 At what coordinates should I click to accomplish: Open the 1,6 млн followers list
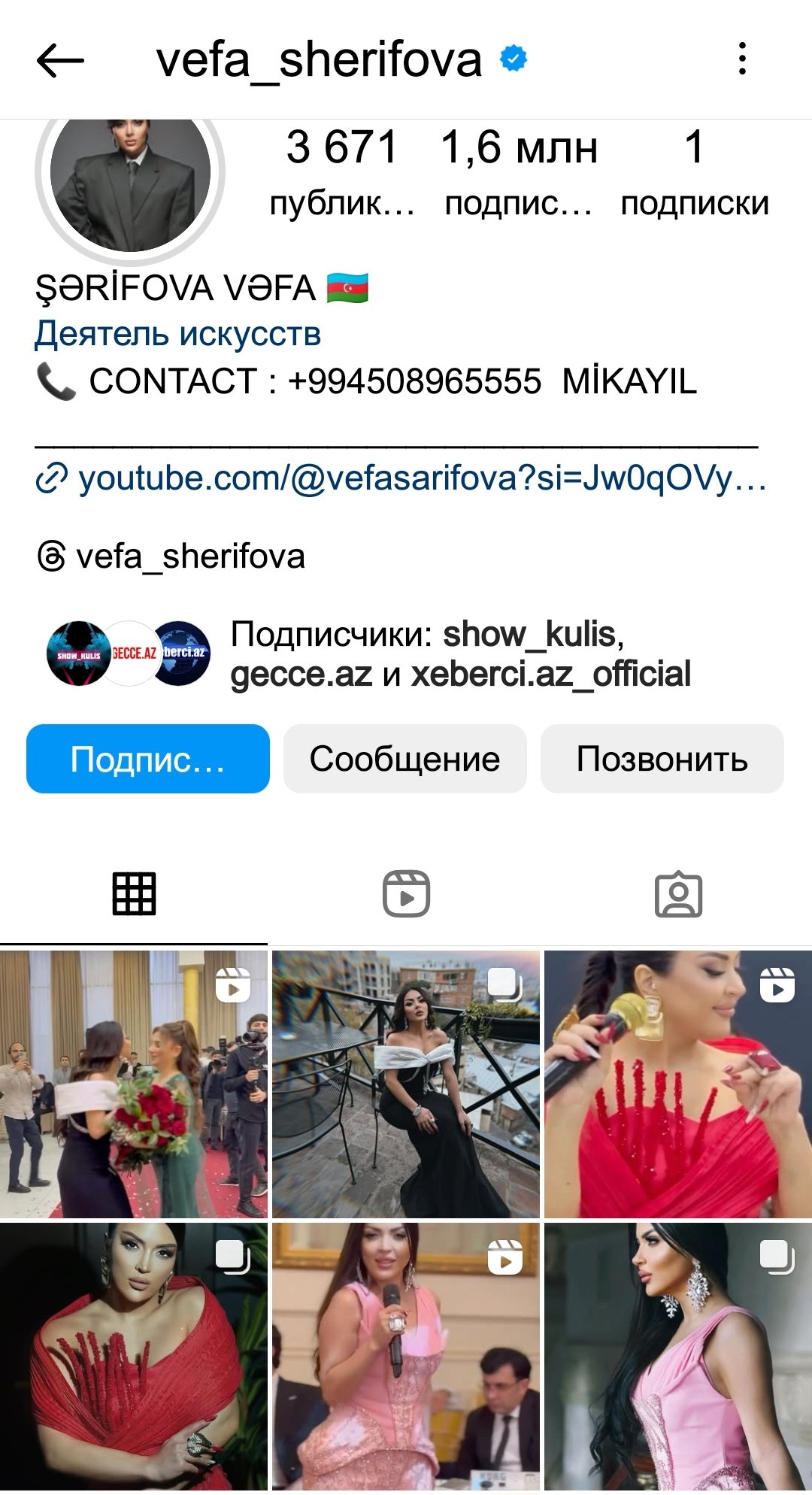(519, 173)
